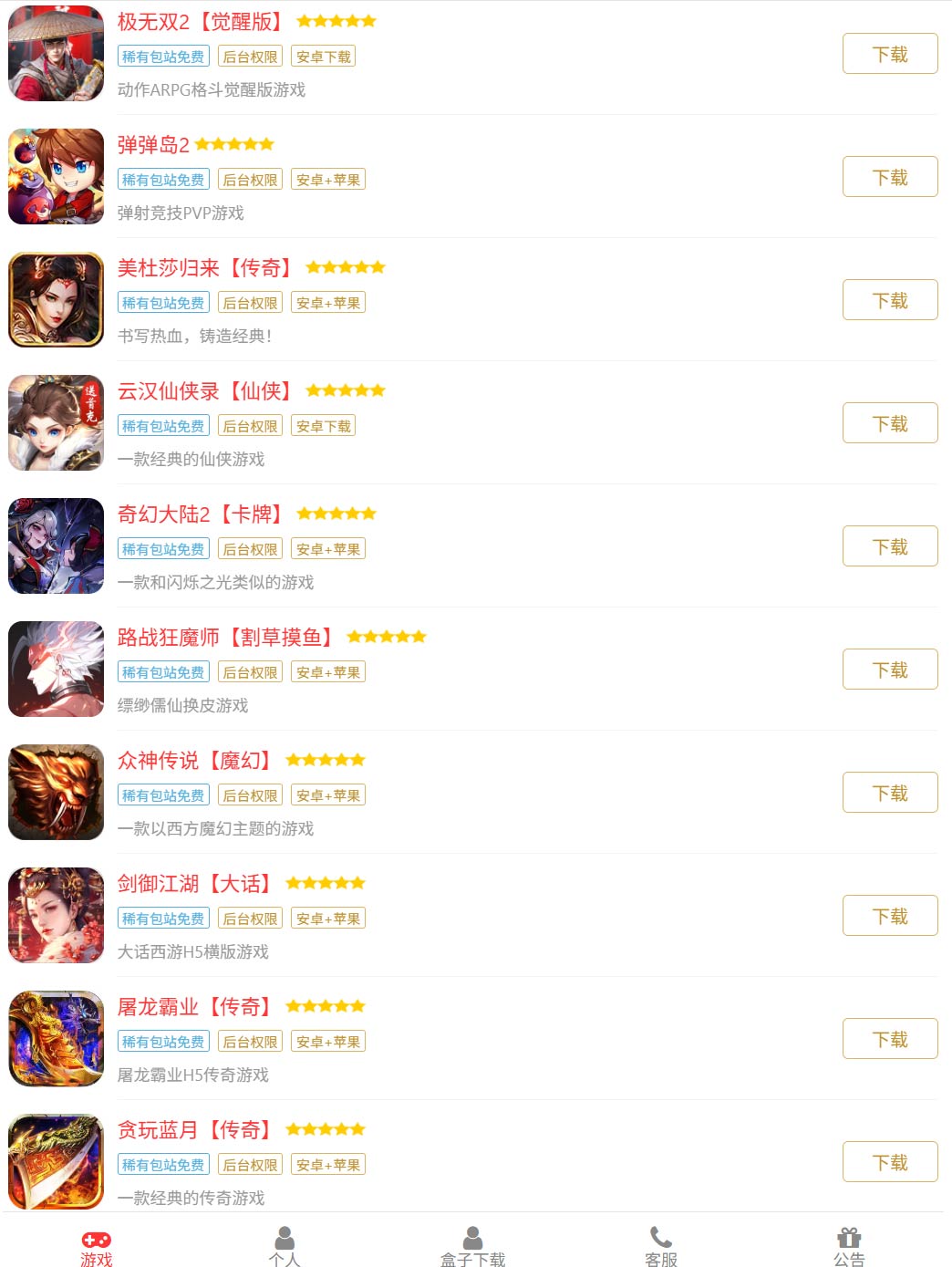Viewport: 952px width, 1267px height.
Task: Go to the 个人 tab
Action: point(285,1248)
